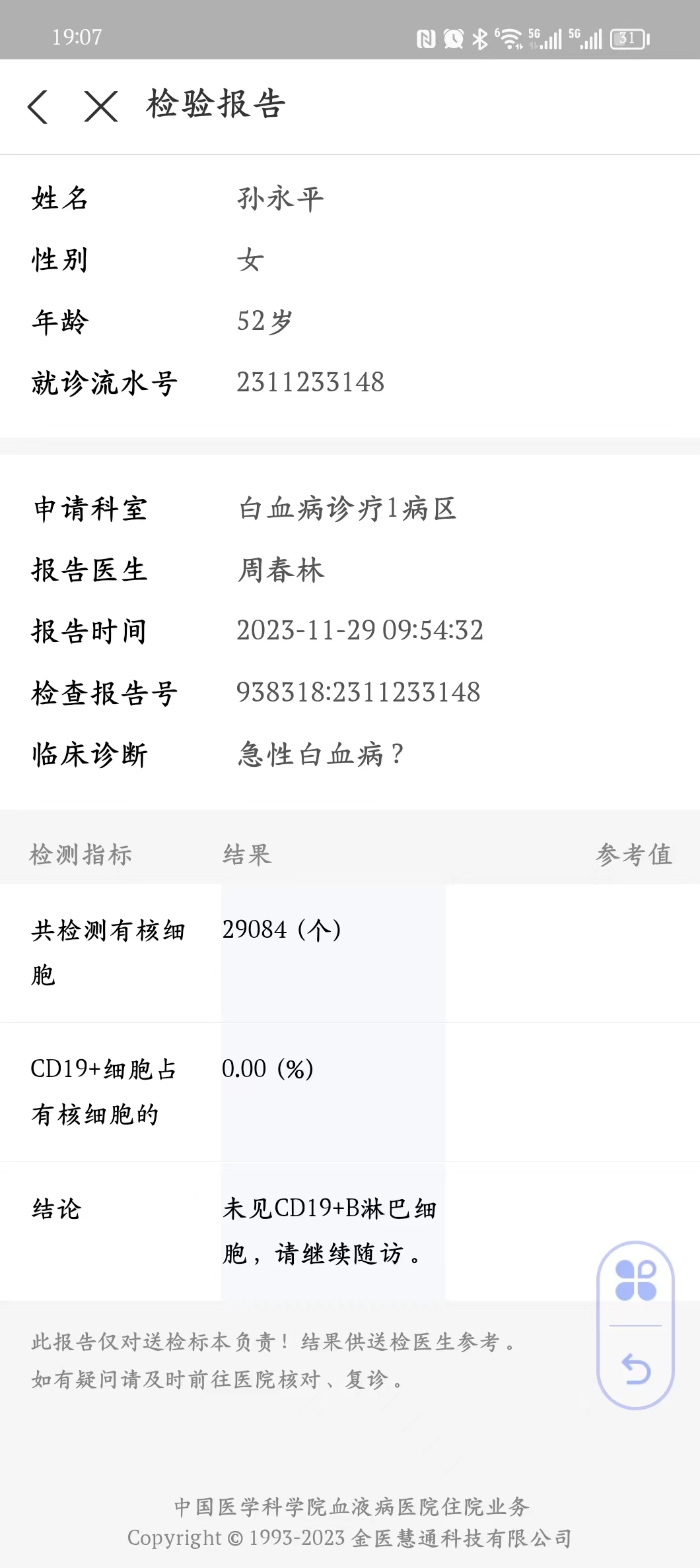Close the 检验报告 page
This screenshot has width=700, height=1568.
tap(101, 106)
